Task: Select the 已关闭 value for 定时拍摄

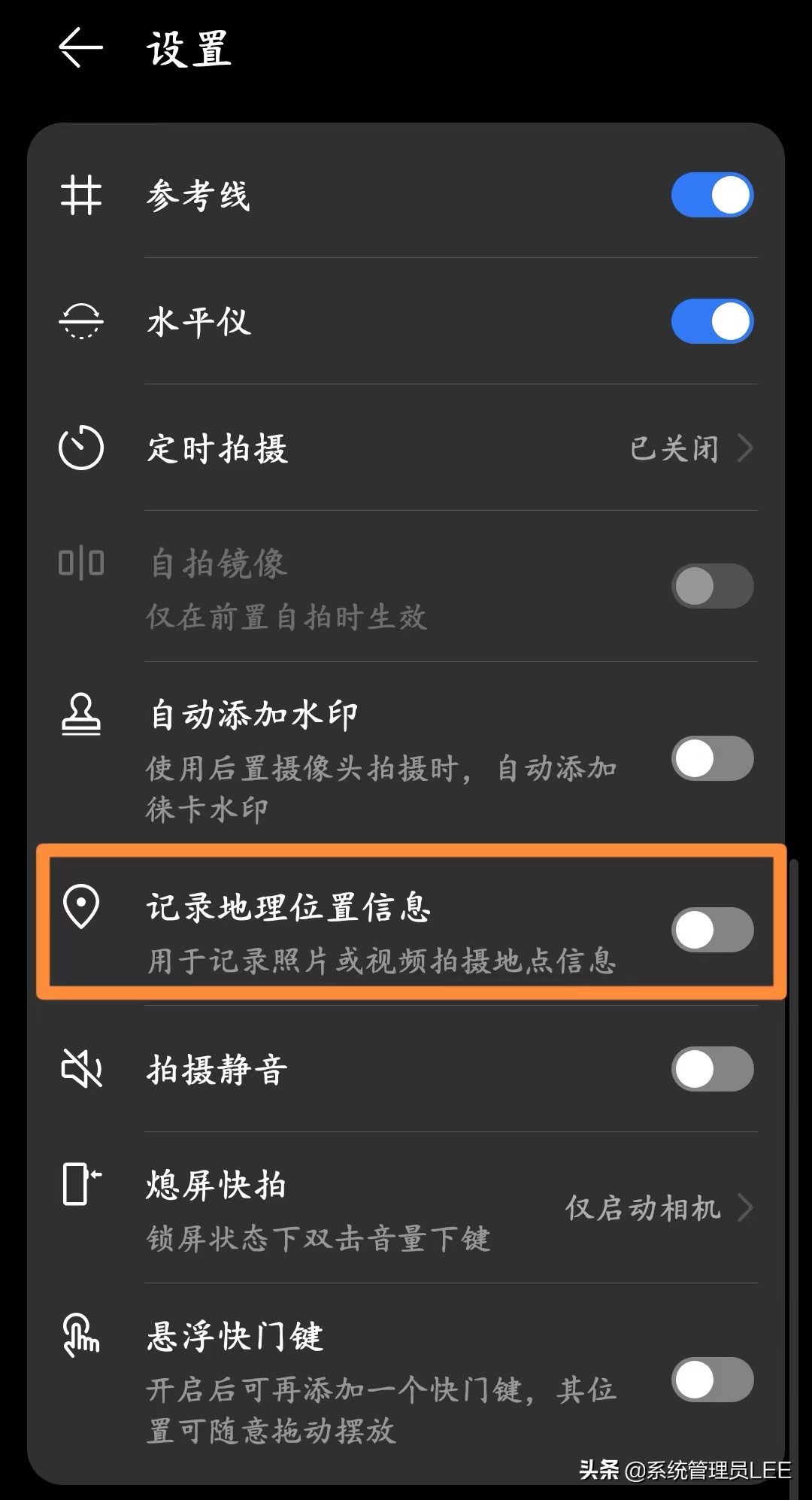Action: pyautogui.click(x=675, y=448)
